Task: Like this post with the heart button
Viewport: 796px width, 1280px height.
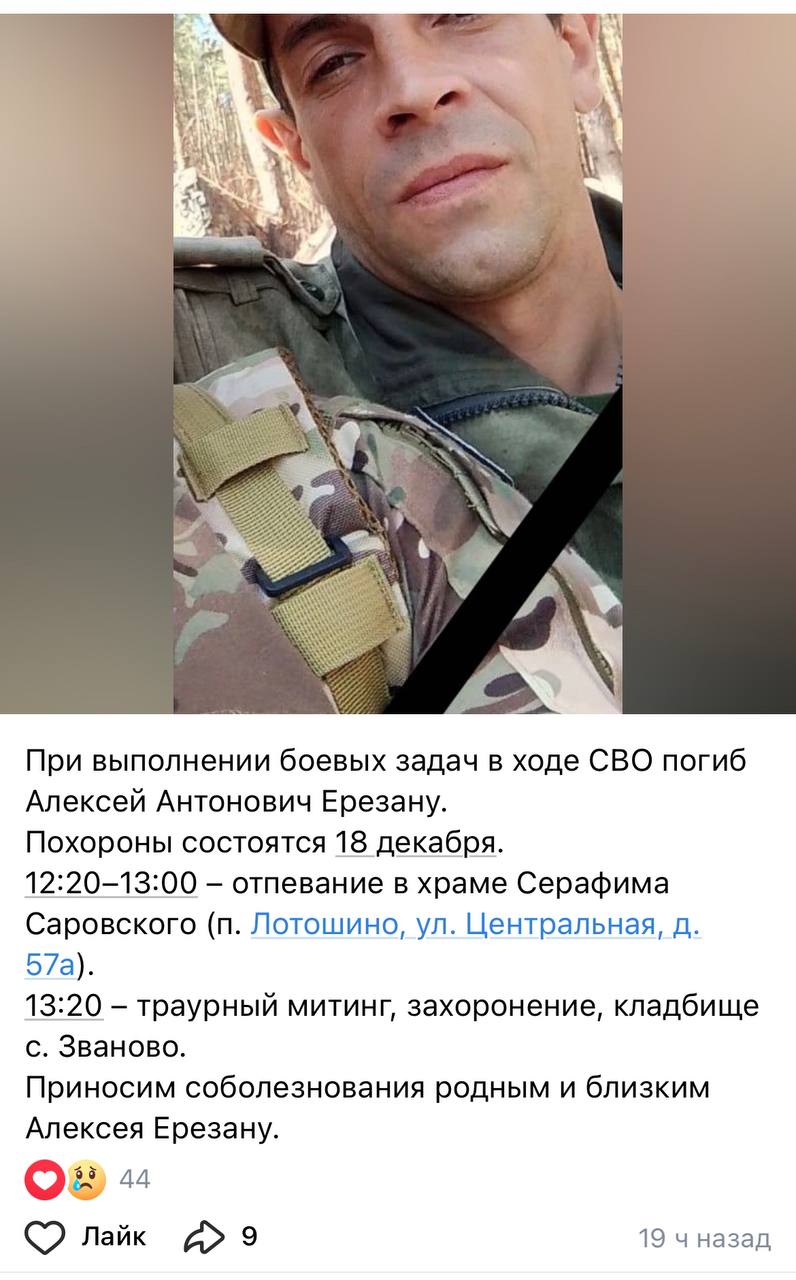Action: (45, 1237)
